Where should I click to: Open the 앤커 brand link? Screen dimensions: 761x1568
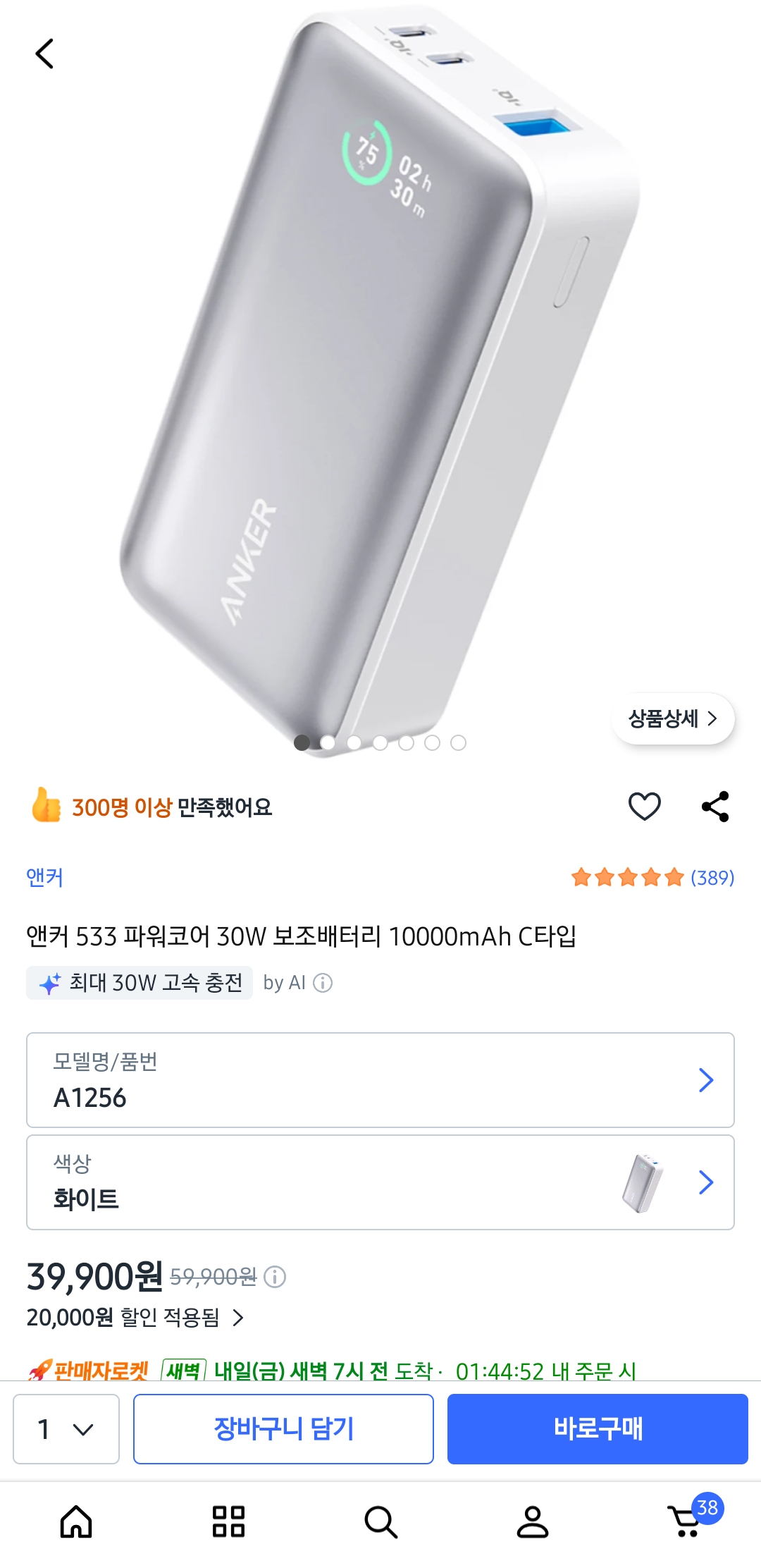point(44,877)
